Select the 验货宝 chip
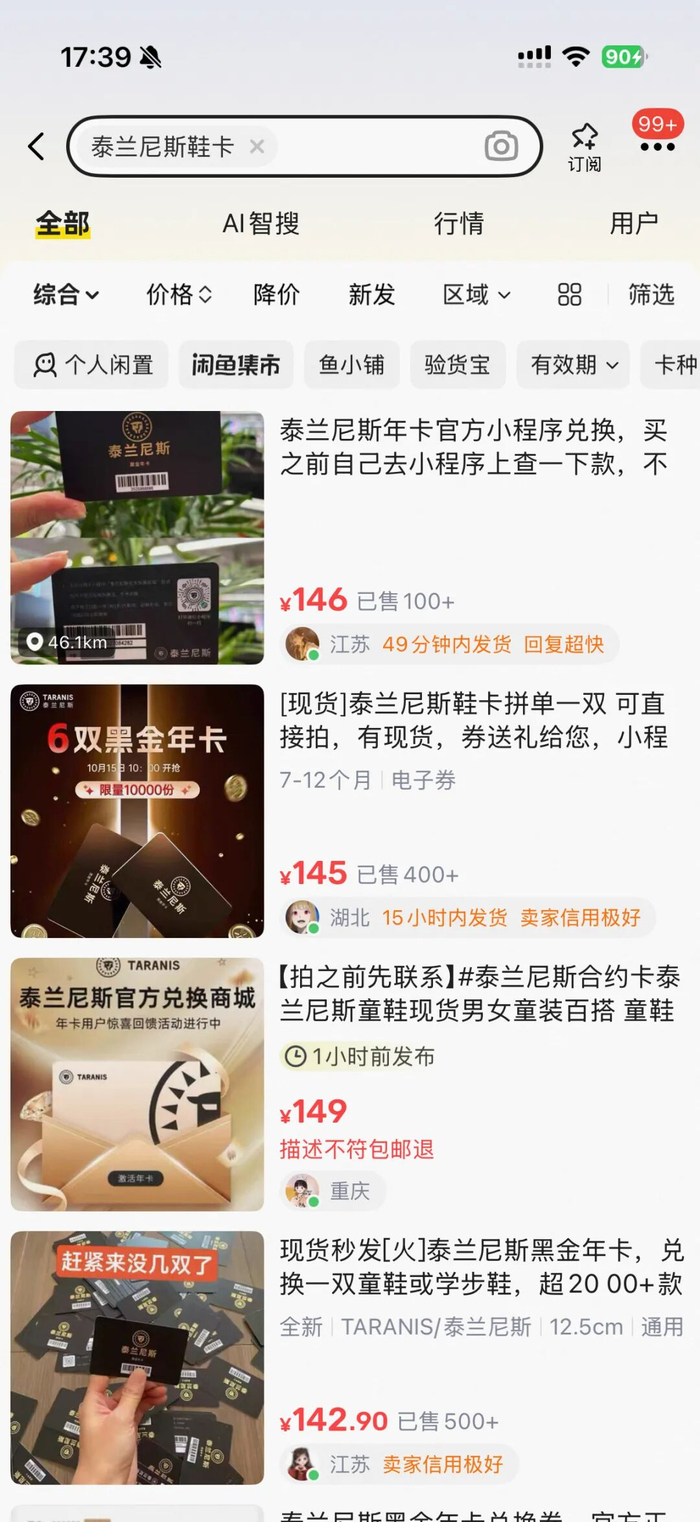Image resolution: width=700 pixels, height=1522 pixels. point(457,365)
